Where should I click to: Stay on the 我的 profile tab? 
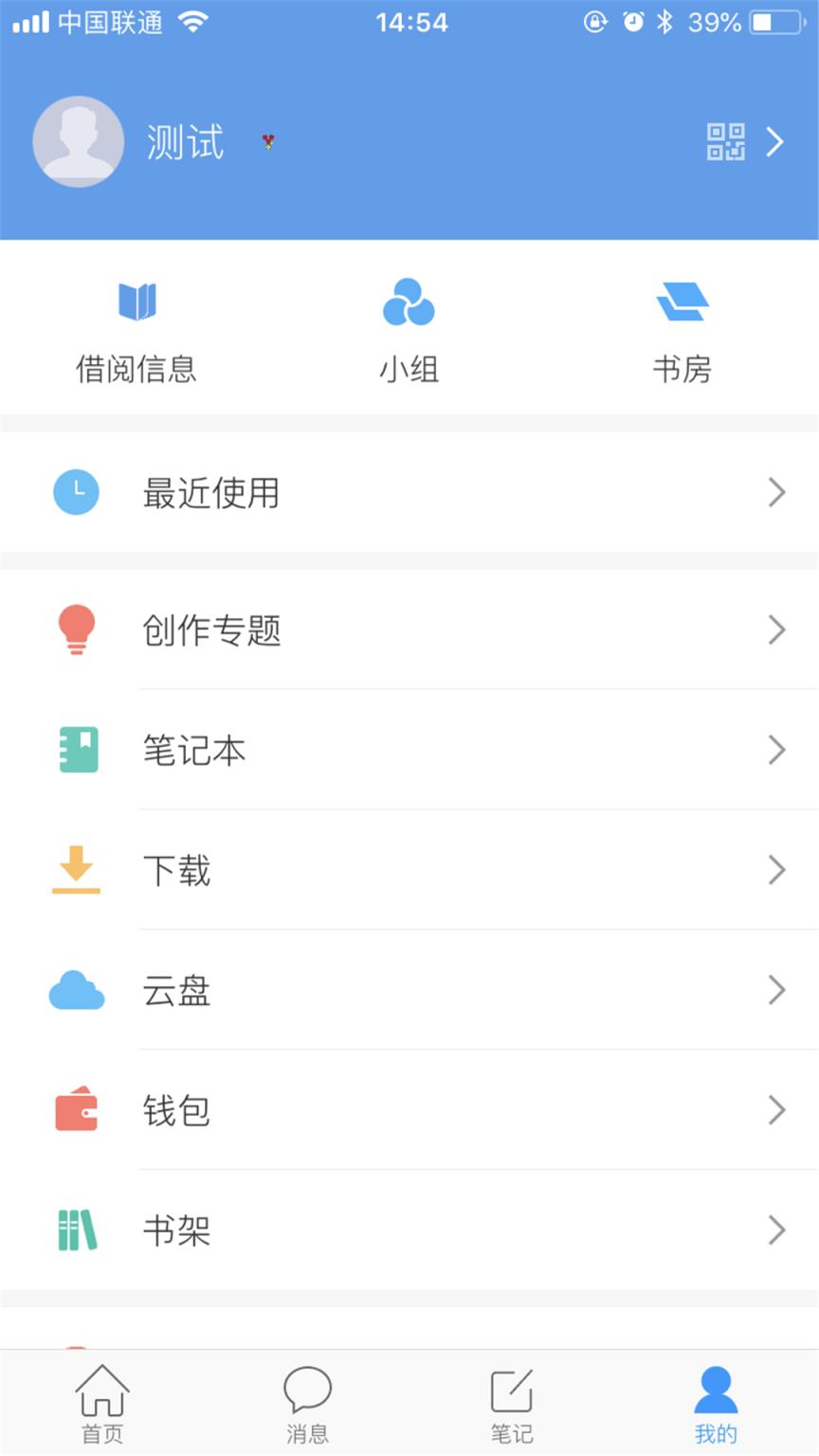716,1405
